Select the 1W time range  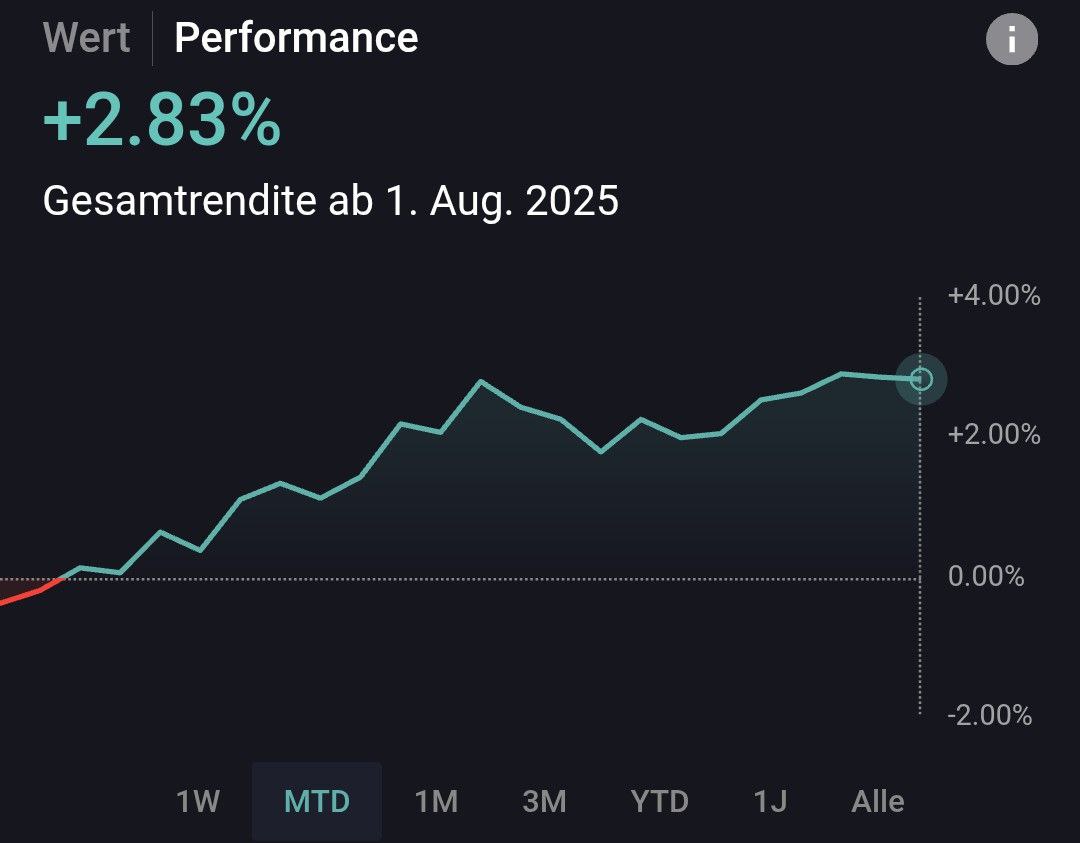tap(198, 801)
